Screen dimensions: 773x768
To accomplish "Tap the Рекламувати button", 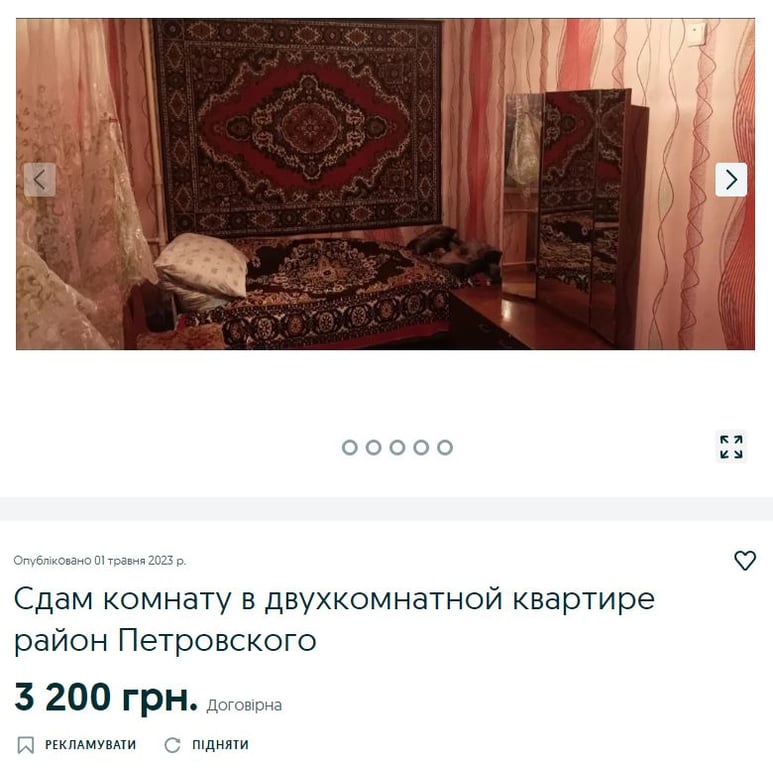I will coord(78,745).
